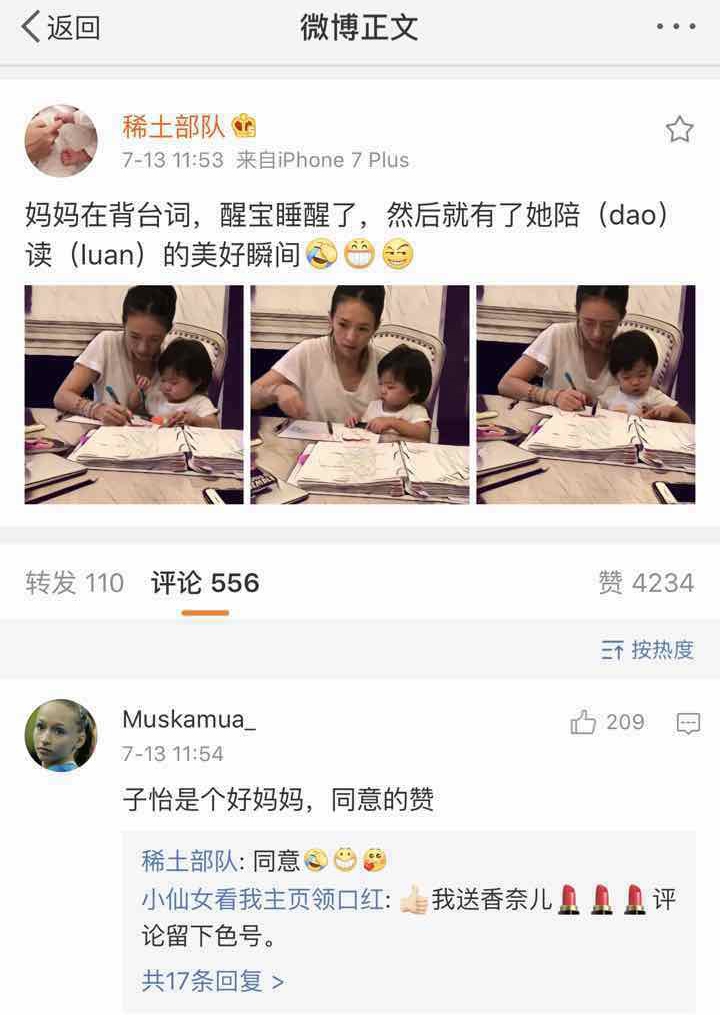Switch to the 赞 4234 tab

pos(645,583)
